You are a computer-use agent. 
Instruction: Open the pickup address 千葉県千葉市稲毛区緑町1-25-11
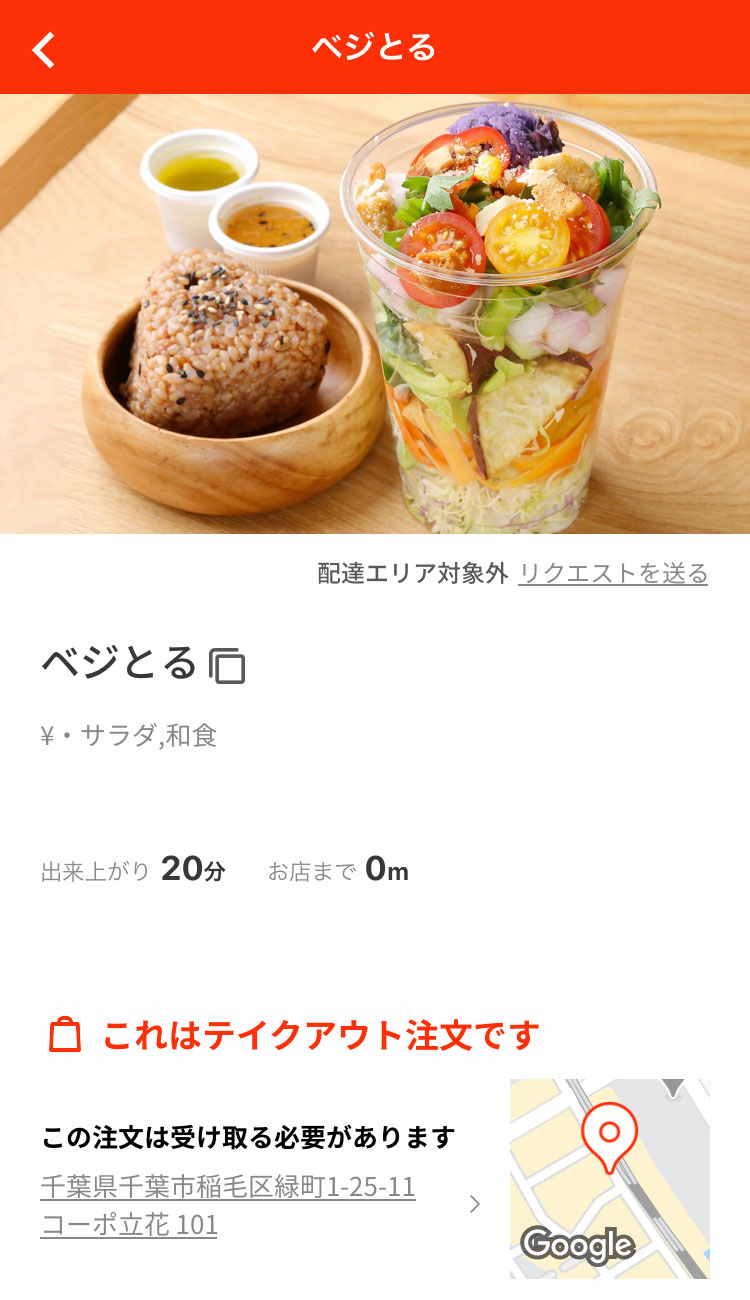click(228, 1187)
